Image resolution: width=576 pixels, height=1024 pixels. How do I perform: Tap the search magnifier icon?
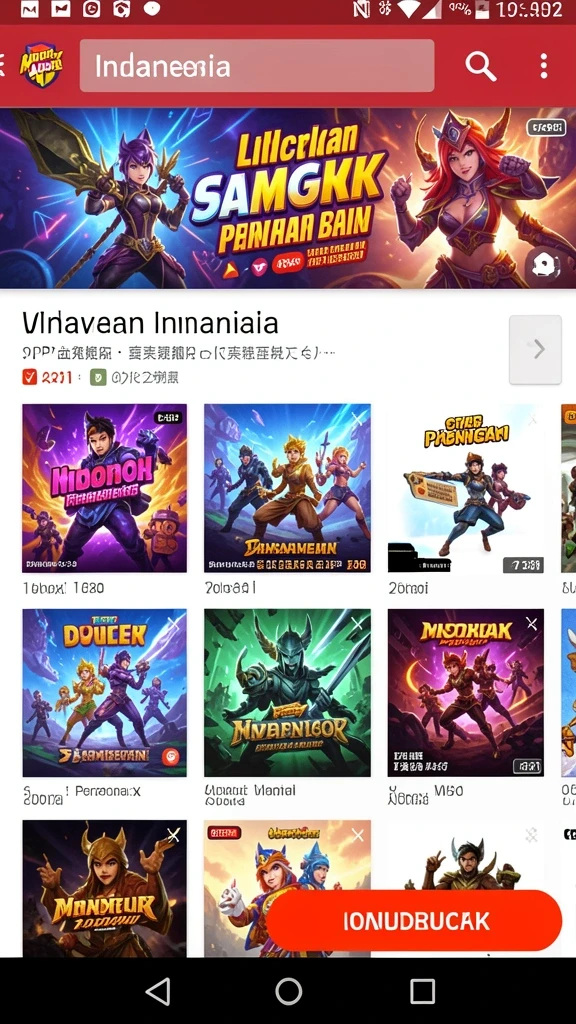point(481,66)
